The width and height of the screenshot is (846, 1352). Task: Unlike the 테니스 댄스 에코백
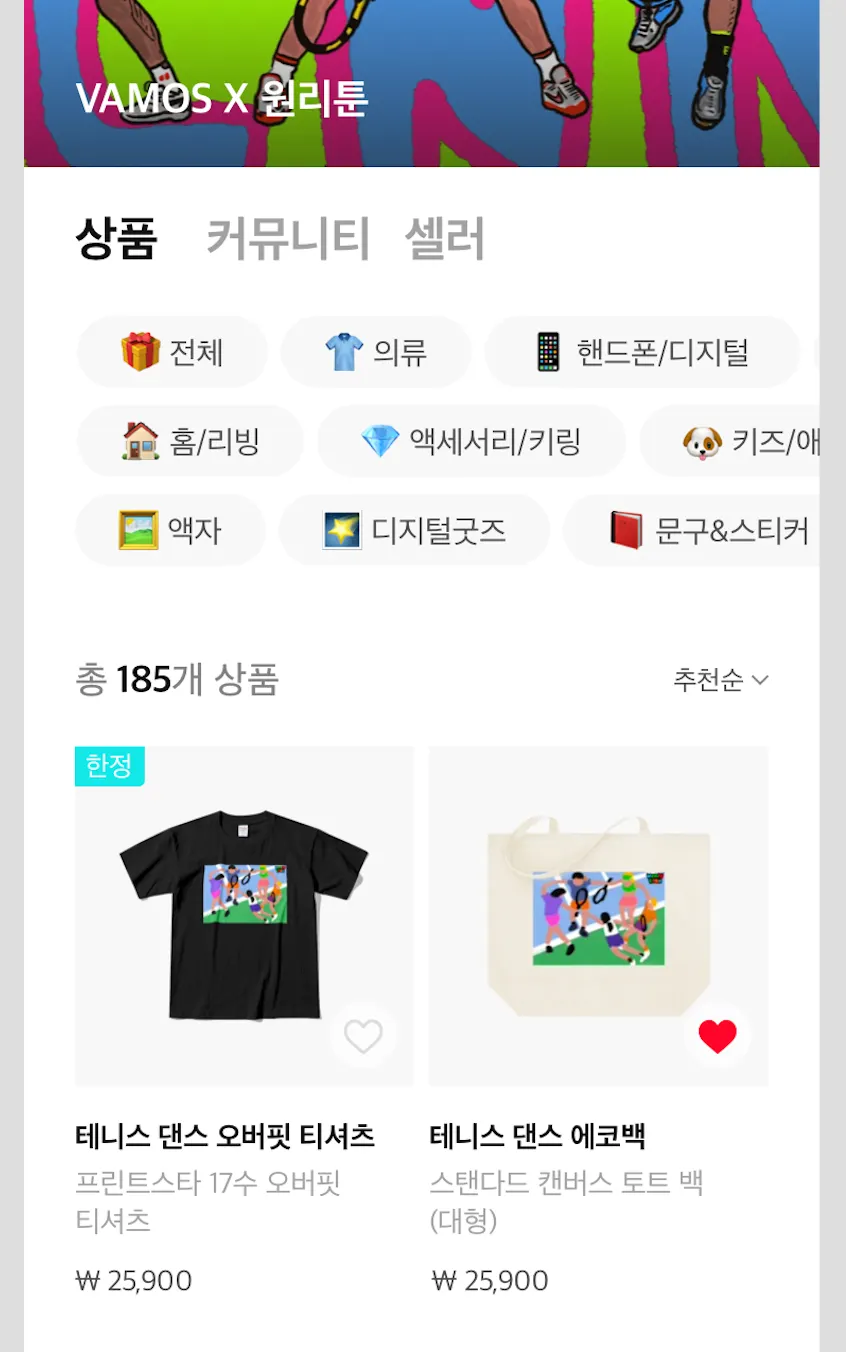point(717,1037)
